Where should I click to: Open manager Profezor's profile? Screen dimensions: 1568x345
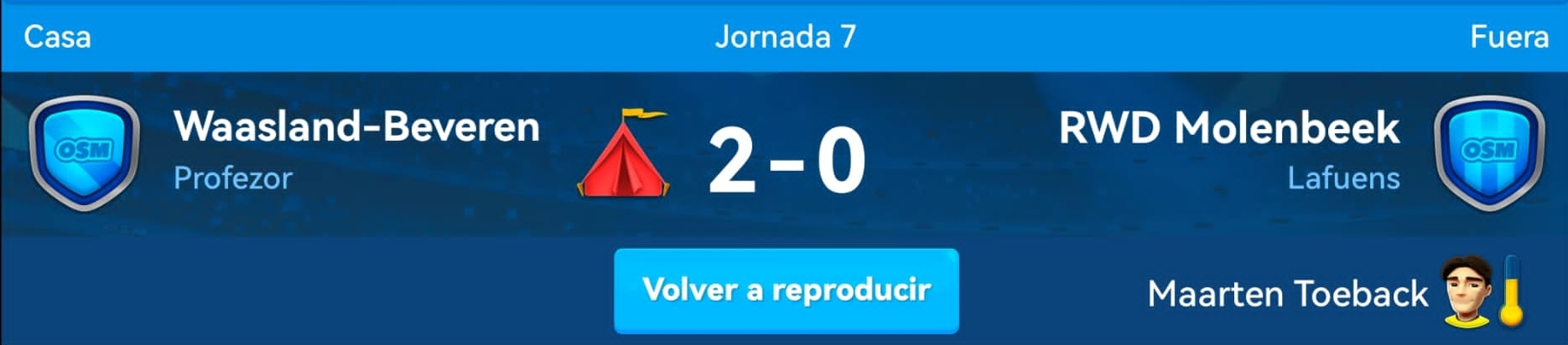232,178
